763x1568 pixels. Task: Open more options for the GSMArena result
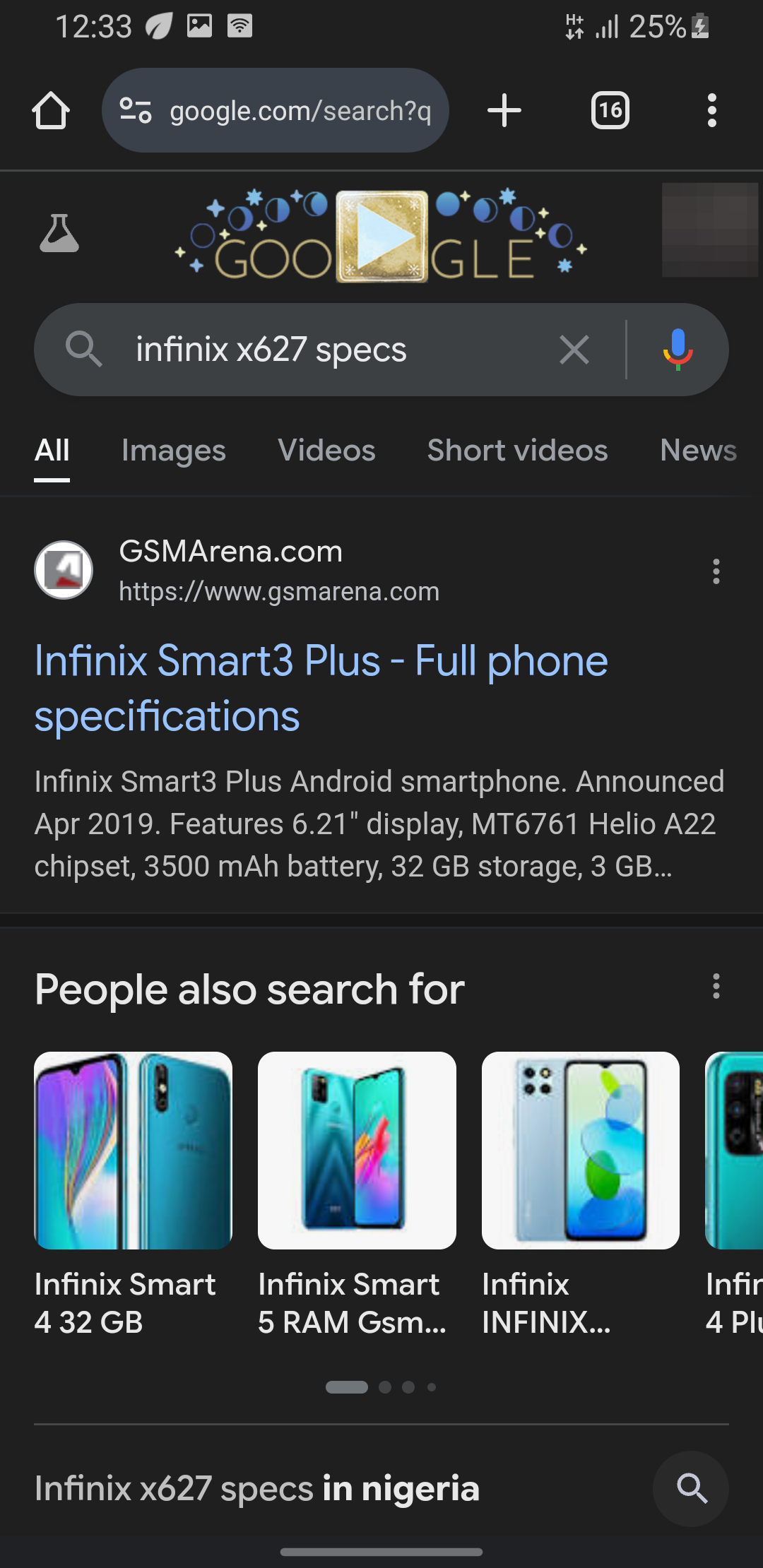(x=716, y=571)
